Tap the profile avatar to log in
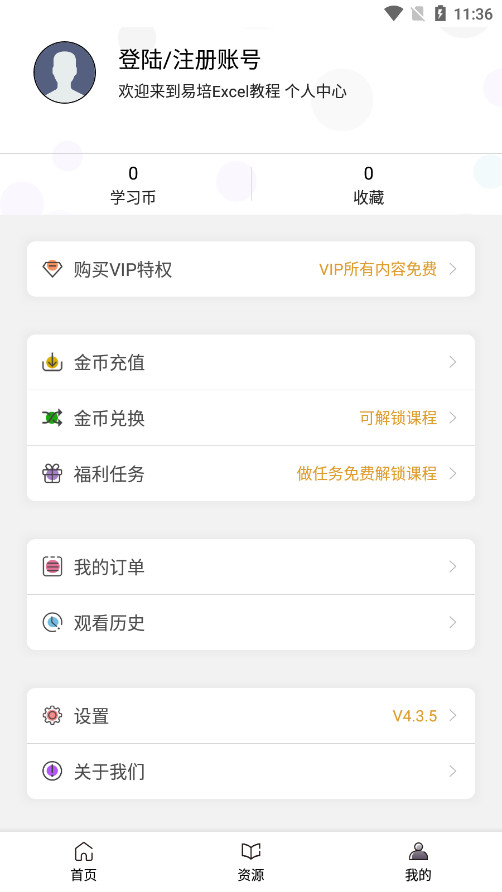Image resolution: width=502 pixels, height=892 pixels. 65,72
